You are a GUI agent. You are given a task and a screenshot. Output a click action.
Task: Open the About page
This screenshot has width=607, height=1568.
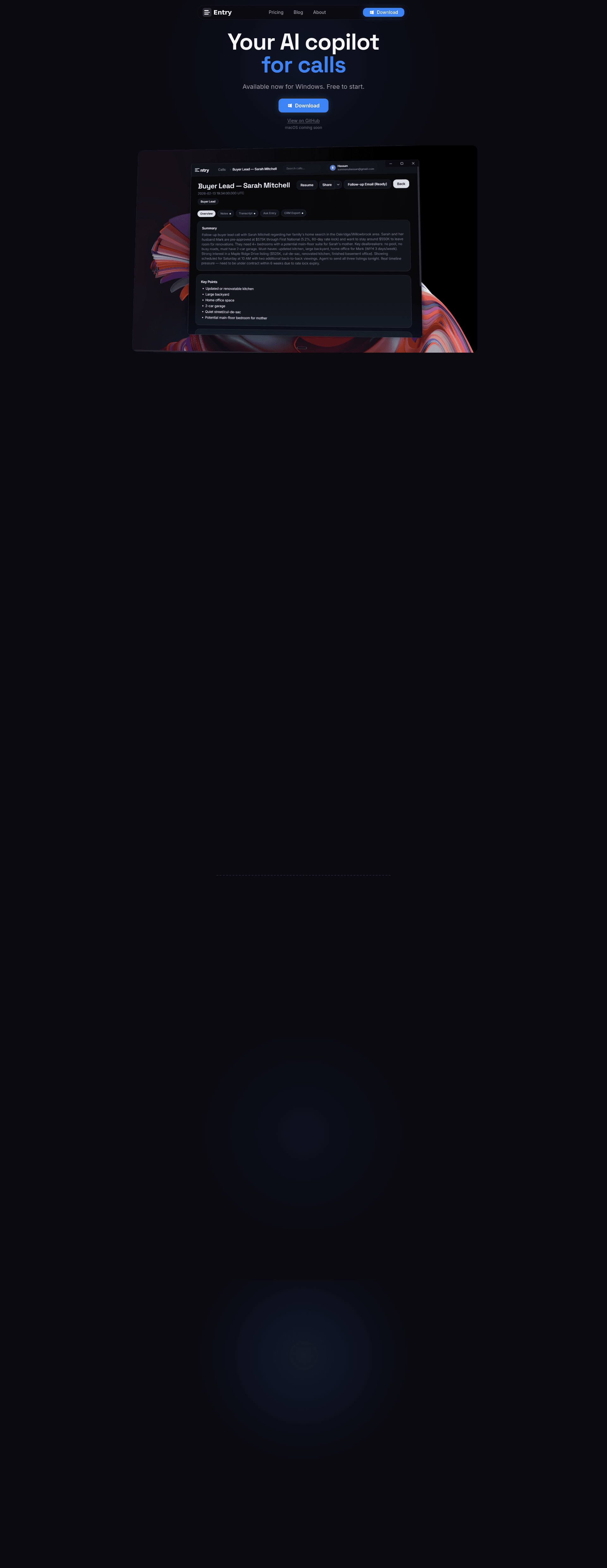pos(319,12)
